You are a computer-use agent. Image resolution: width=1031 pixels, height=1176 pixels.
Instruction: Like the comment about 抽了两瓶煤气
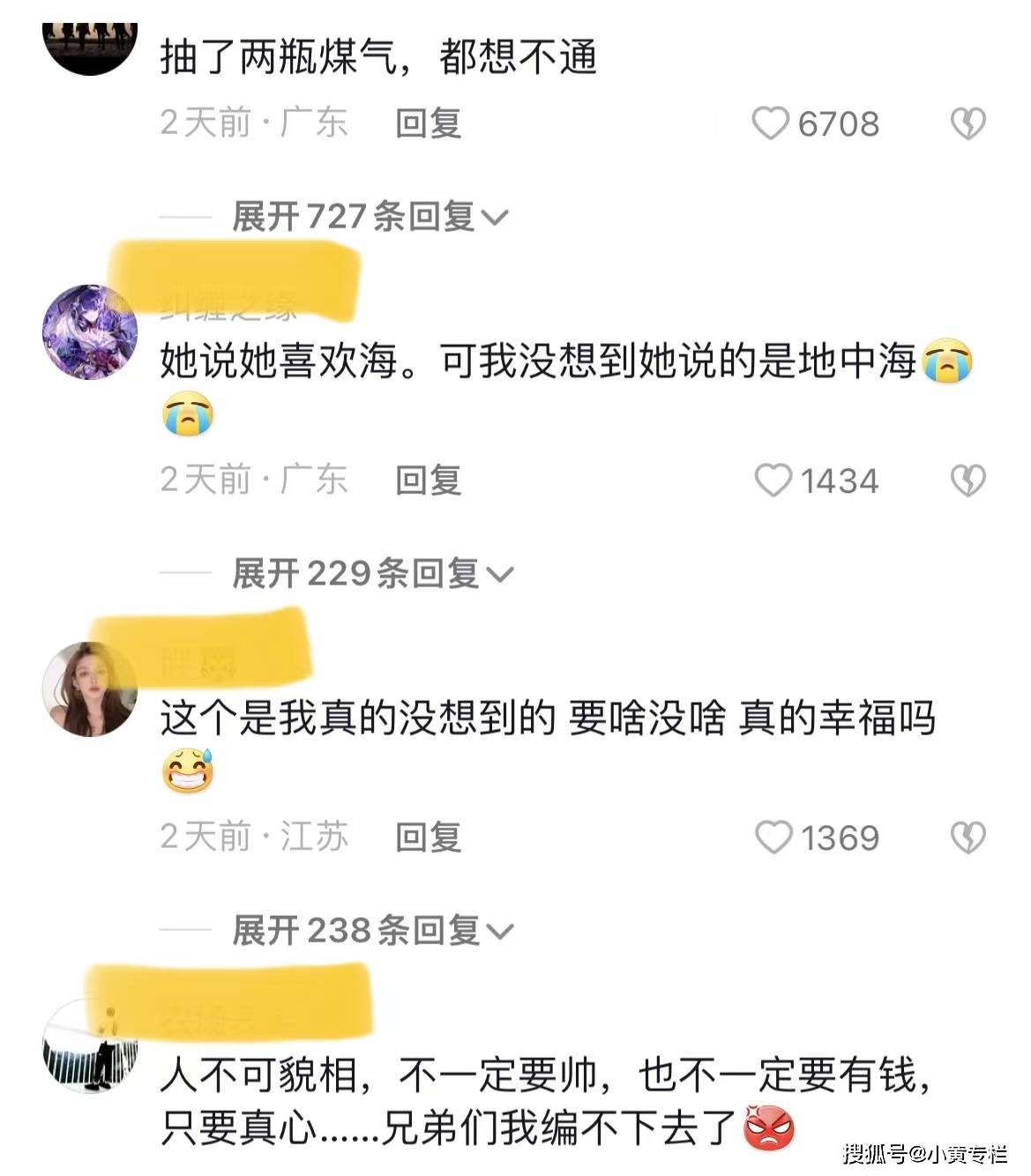point(770,124)
